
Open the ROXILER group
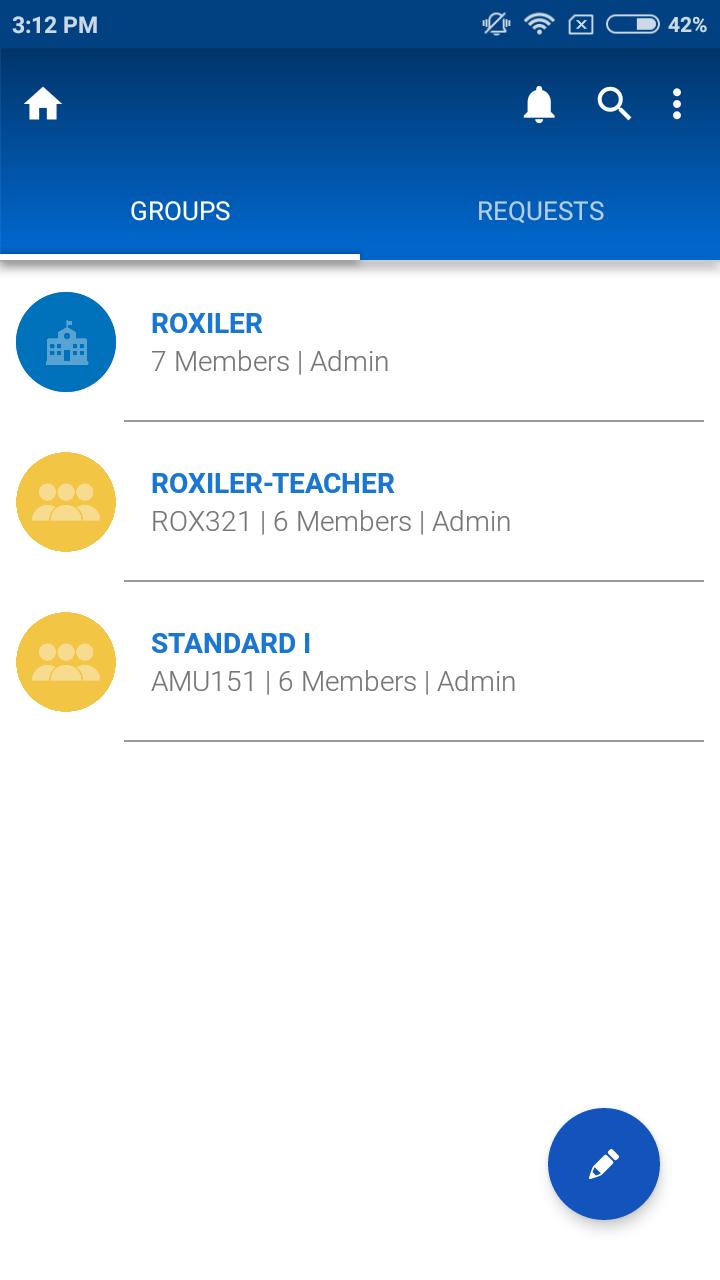tap(360, 342)
